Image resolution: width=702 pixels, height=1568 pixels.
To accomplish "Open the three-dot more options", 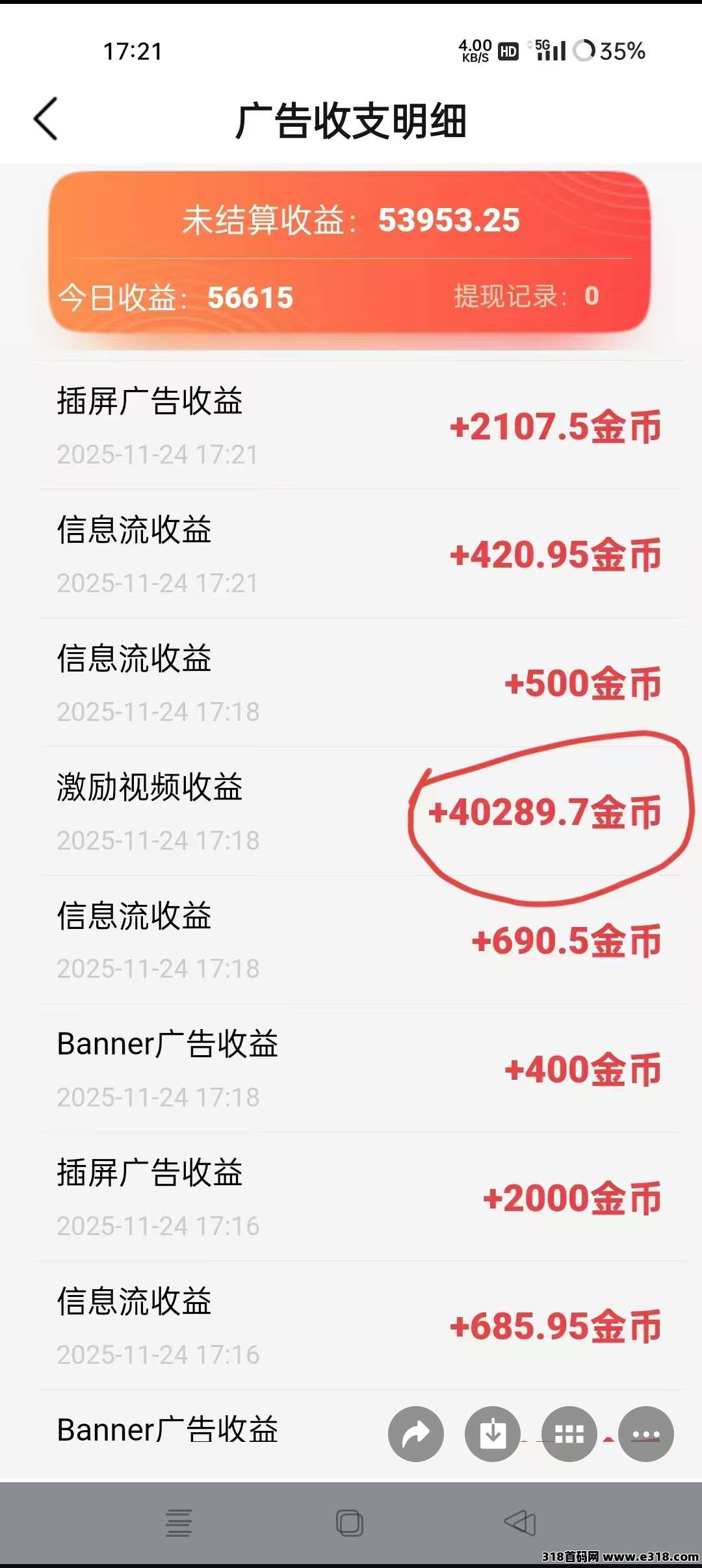I will click(645, 1433).
